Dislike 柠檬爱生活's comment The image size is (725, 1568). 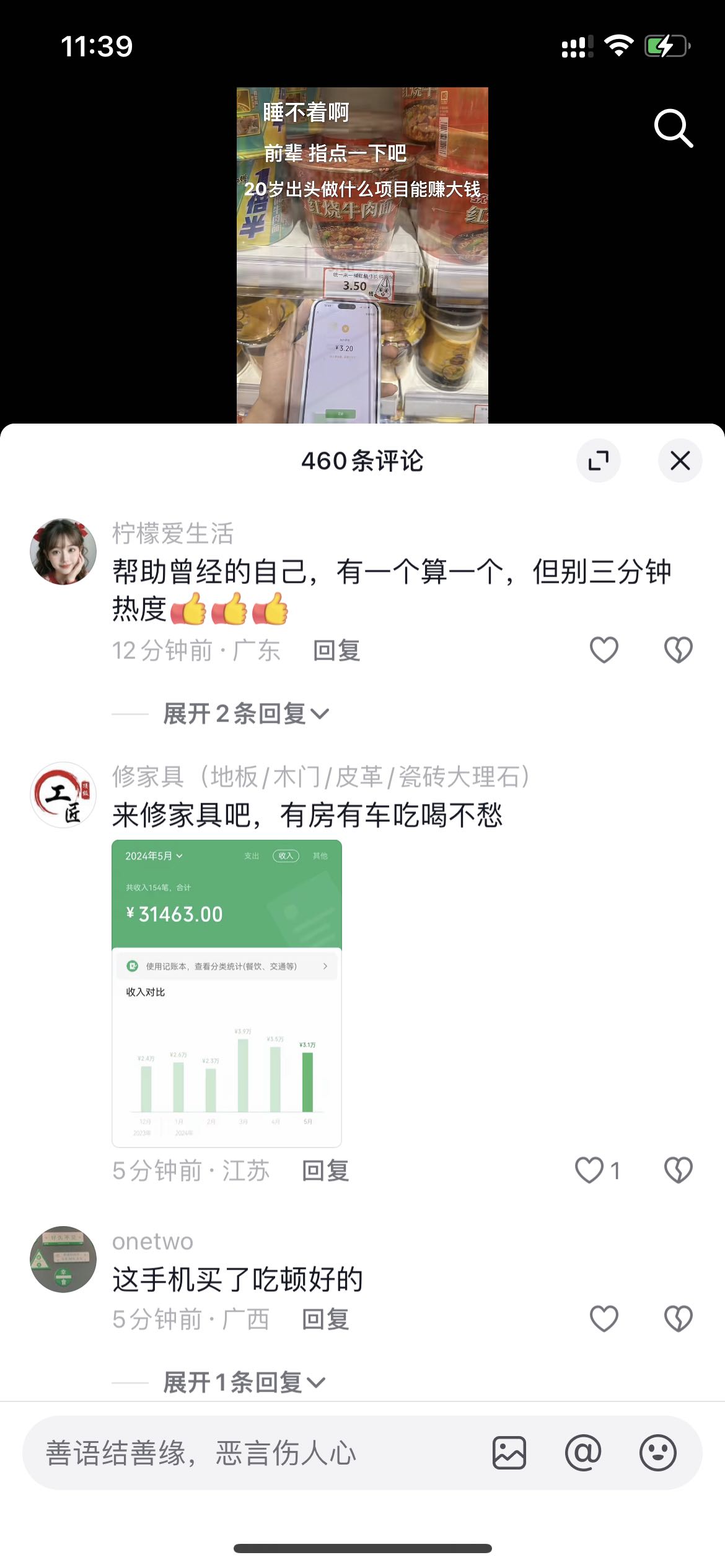(678, 650)
